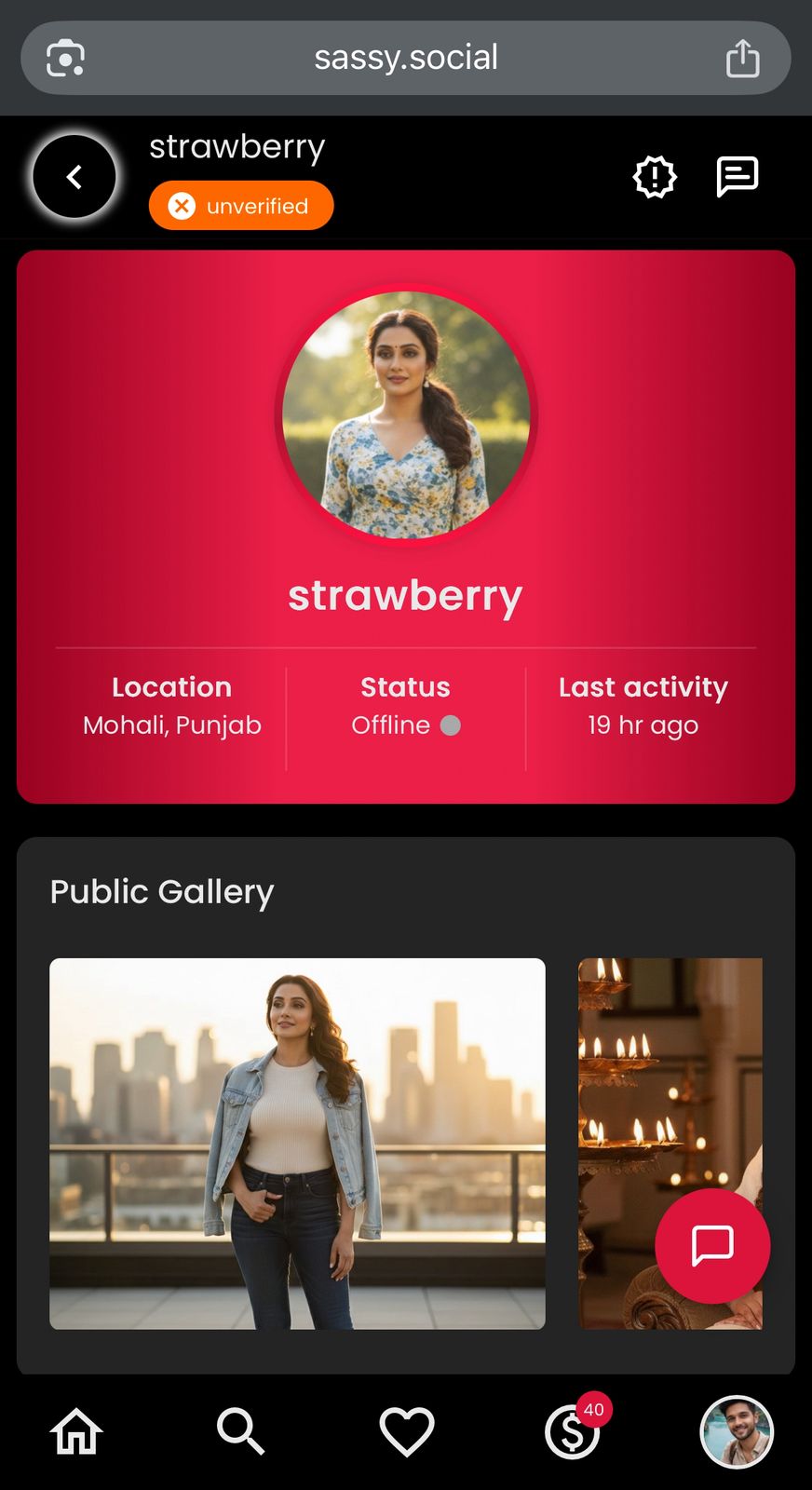
Task: Open Mohali, Punjab location link
Action: click(171, 725)
